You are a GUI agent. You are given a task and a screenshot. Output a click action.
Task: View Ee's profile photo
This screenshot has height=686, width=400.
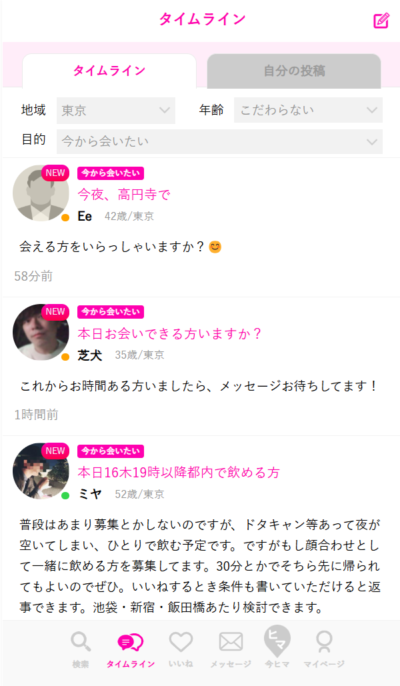(x=41, y=193)
